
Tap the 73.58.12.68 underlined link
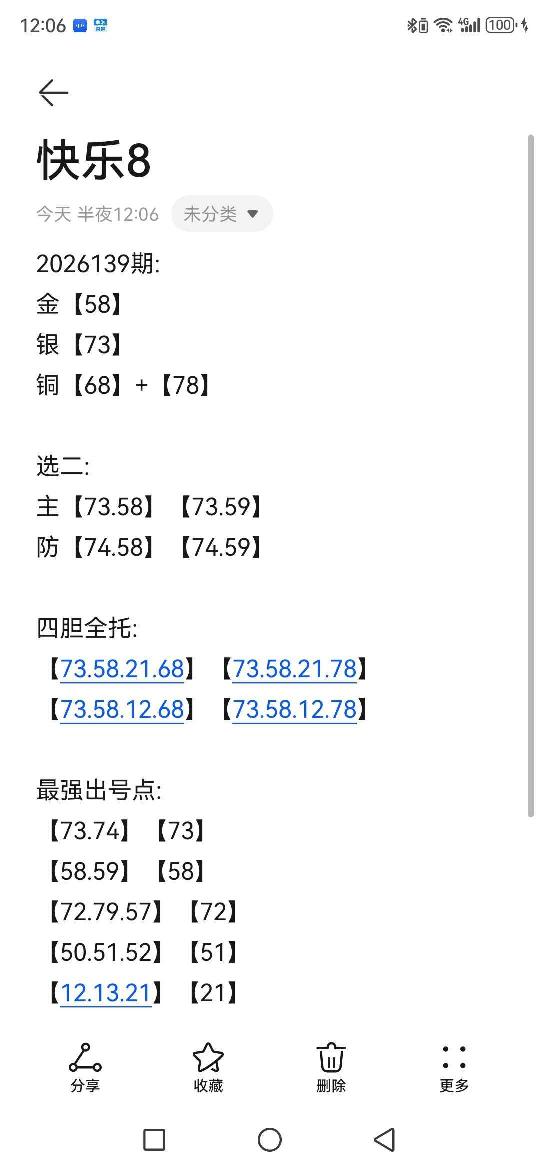click(x=122, y=709)
